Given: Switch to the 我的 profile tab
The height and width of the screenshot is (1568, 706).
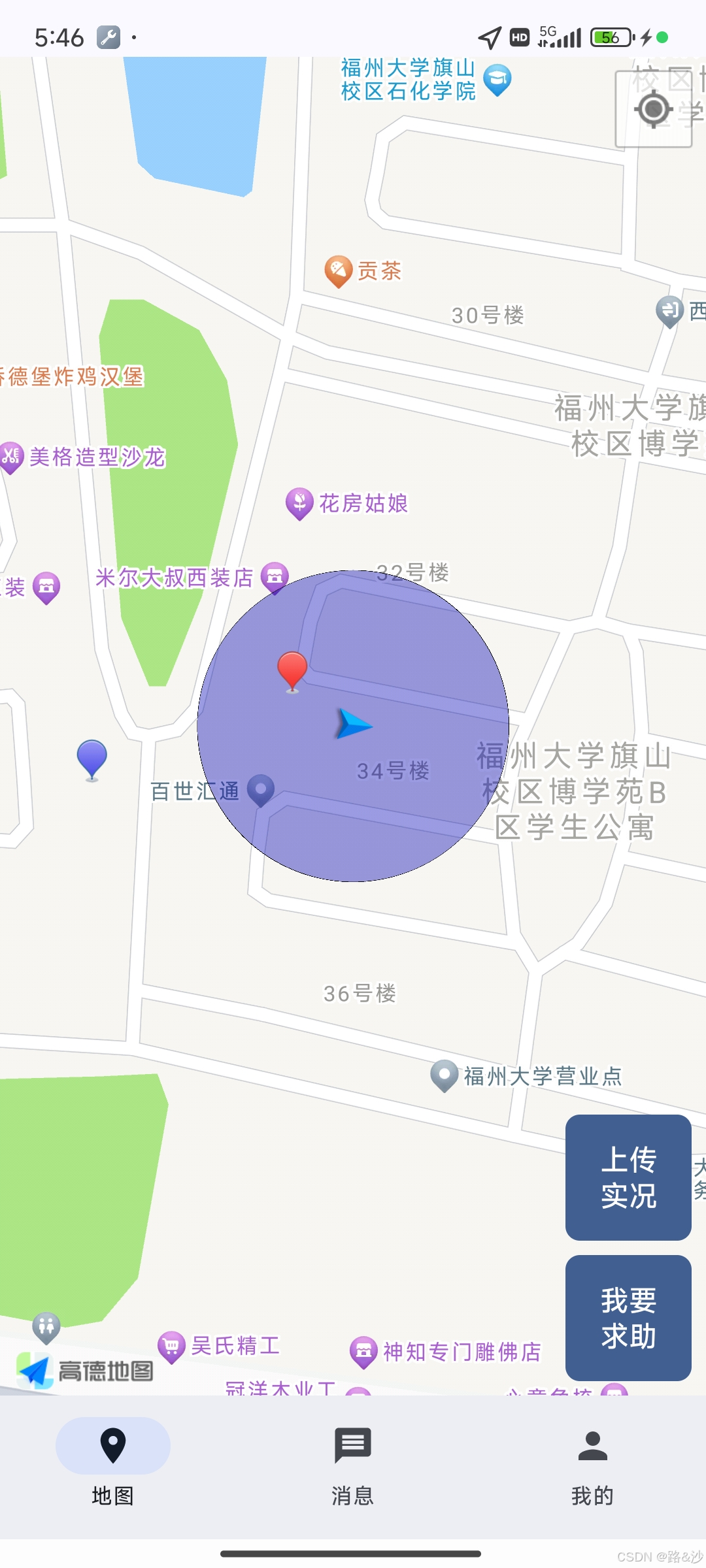Looking at the screenshot, I should coord(590,1463).
